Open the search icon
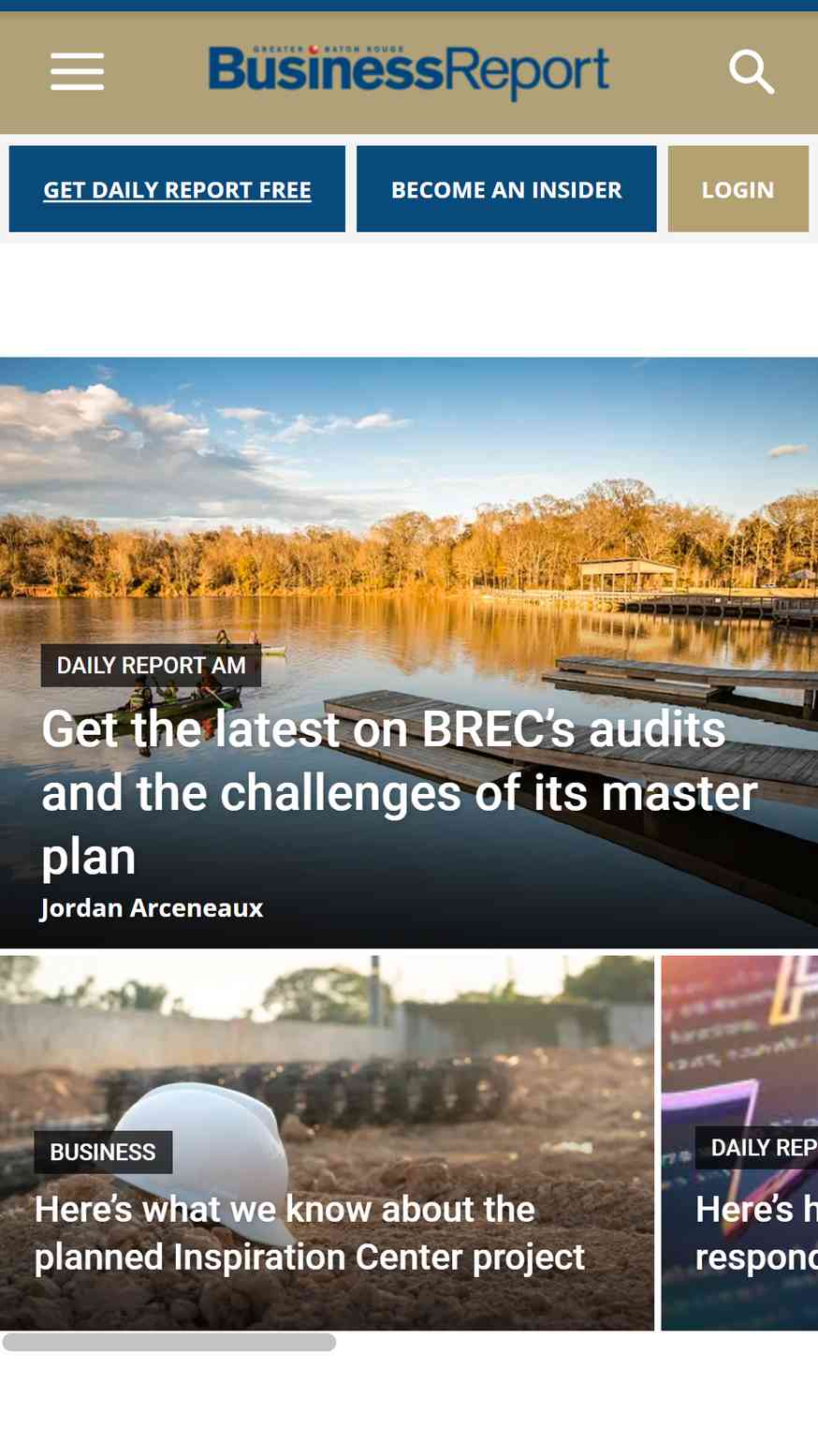Screen dimensions: 818x1456 pyautogui.click(x=752, y=72)
